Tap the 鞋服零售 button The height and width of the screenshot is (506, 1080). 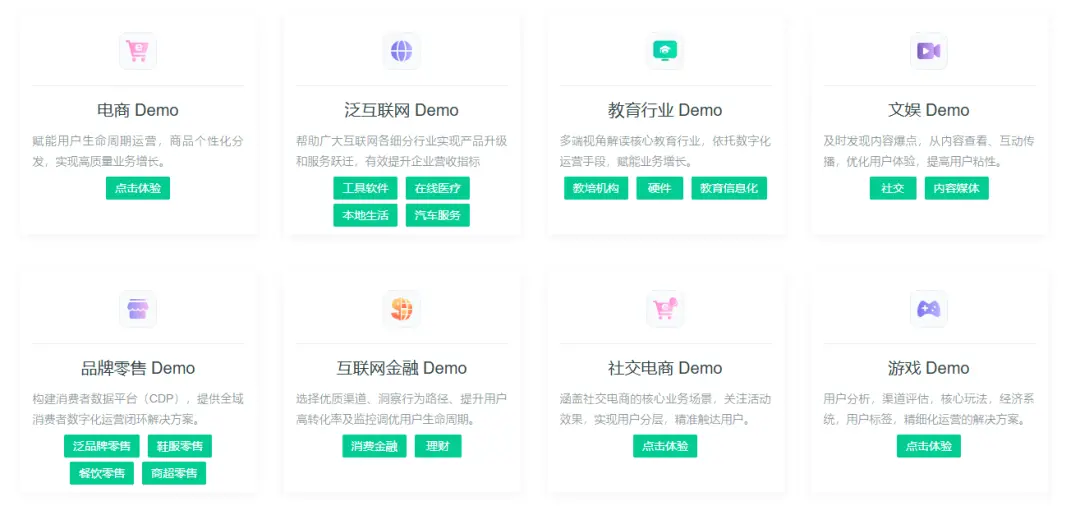click(180, 446)
